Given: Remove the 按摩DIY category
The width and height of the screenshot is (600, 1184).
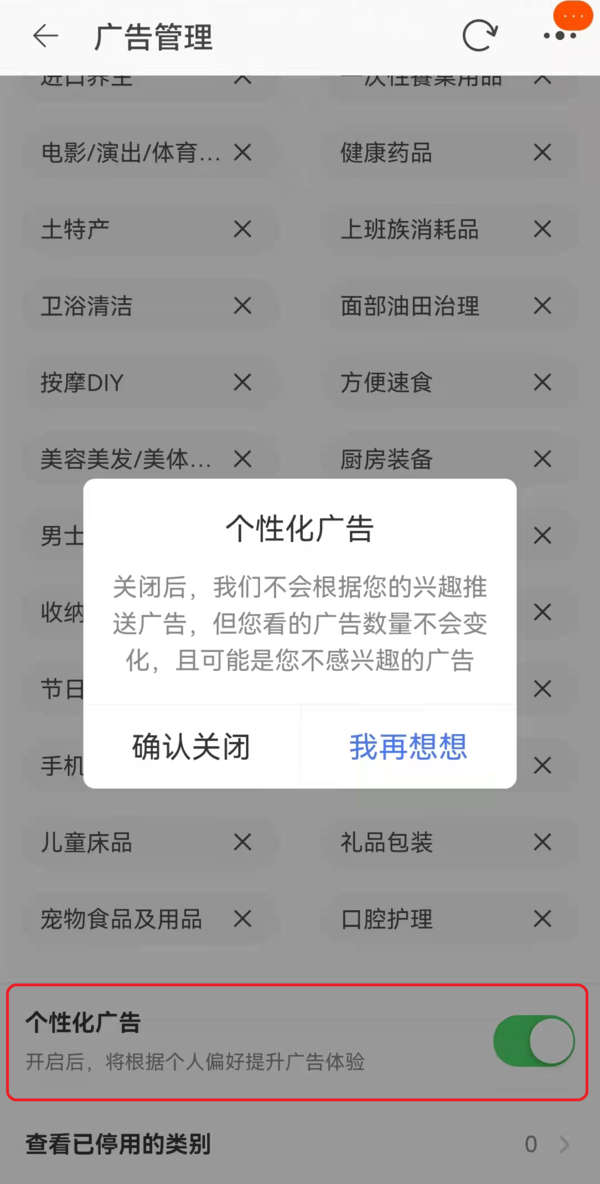Looking at the screenshot, I should click(x=242, y=382).
